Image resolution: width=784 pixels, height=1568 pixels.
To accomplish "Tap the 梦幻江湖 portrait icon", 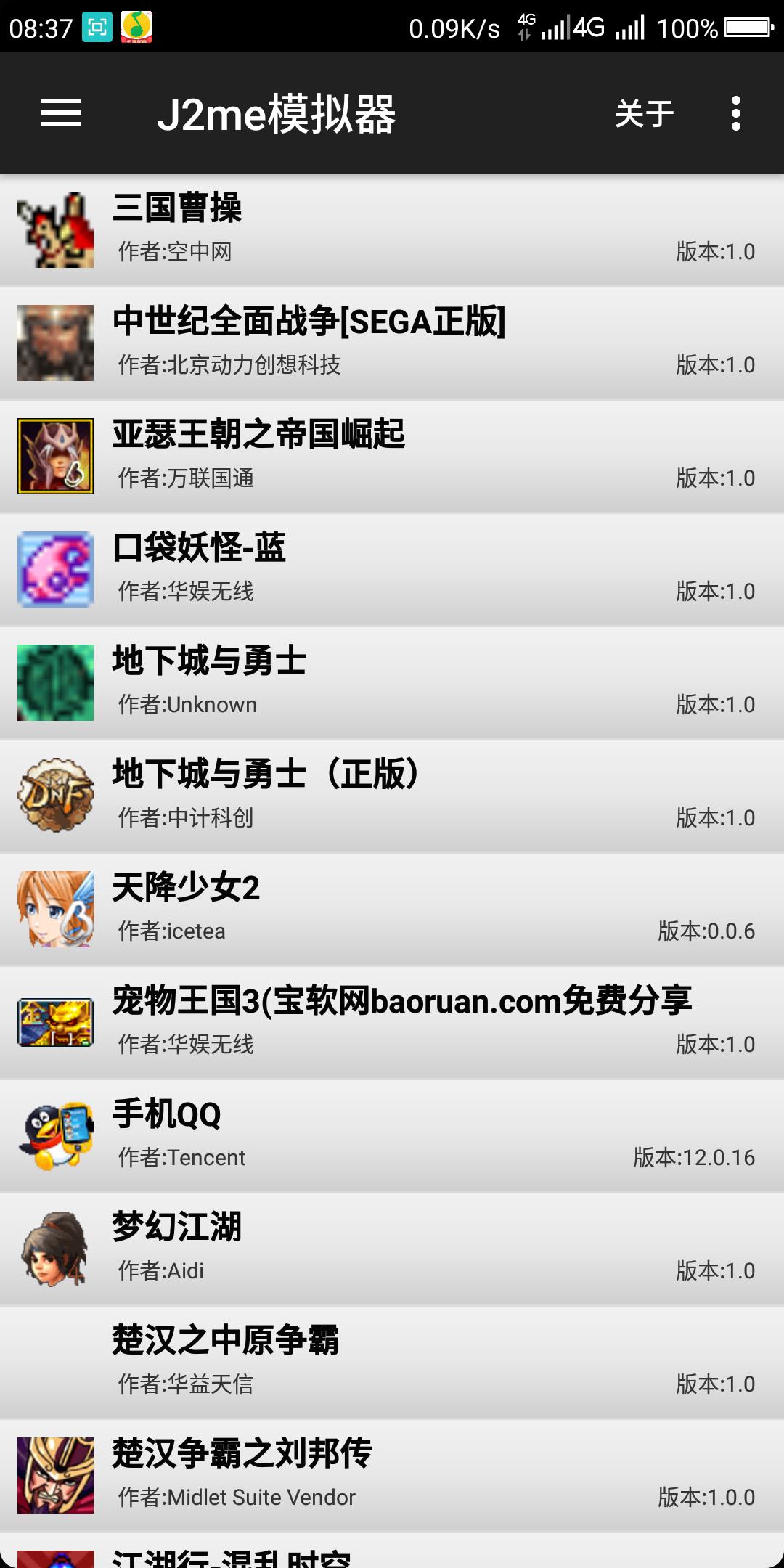I will click(x=54, y=1248).
